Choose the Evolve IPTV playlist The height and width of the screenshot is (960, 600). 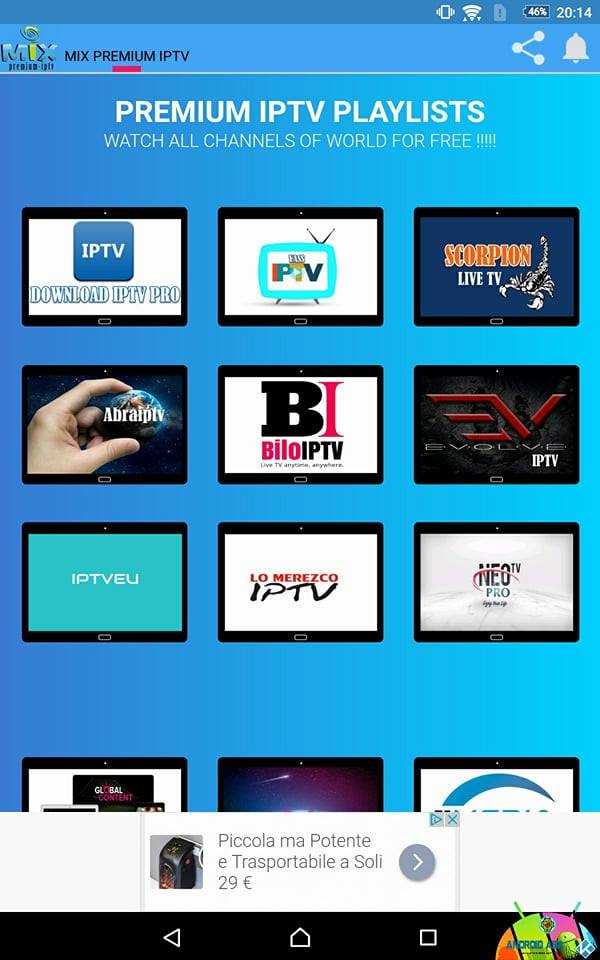point(497,424)
